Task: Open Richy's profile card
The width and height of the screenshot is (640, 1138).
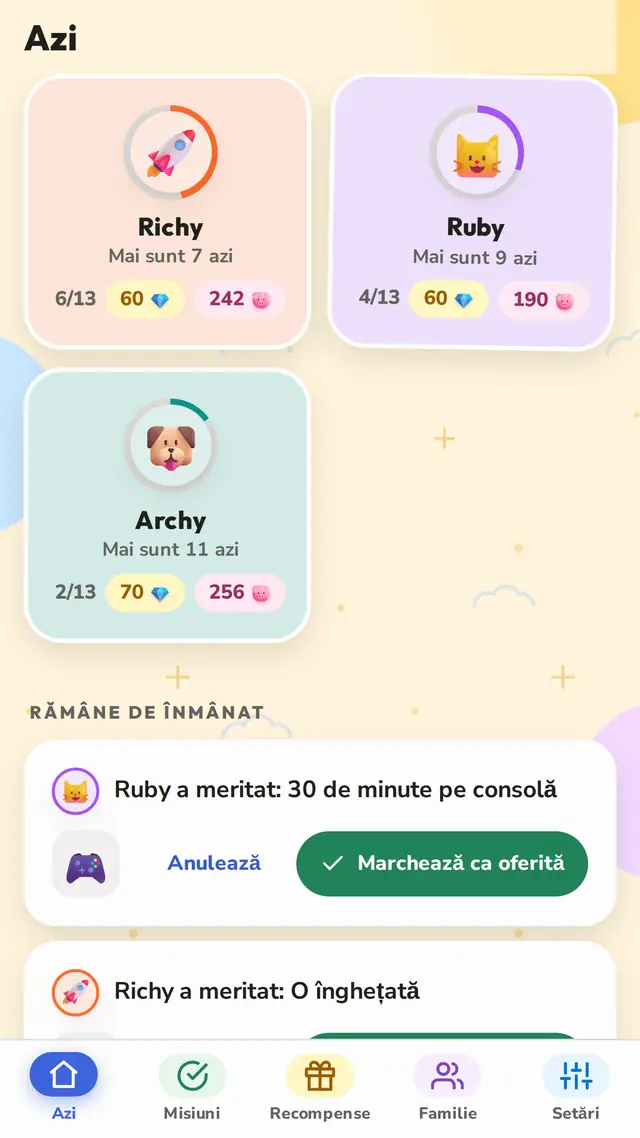Action: coord(168,212)
